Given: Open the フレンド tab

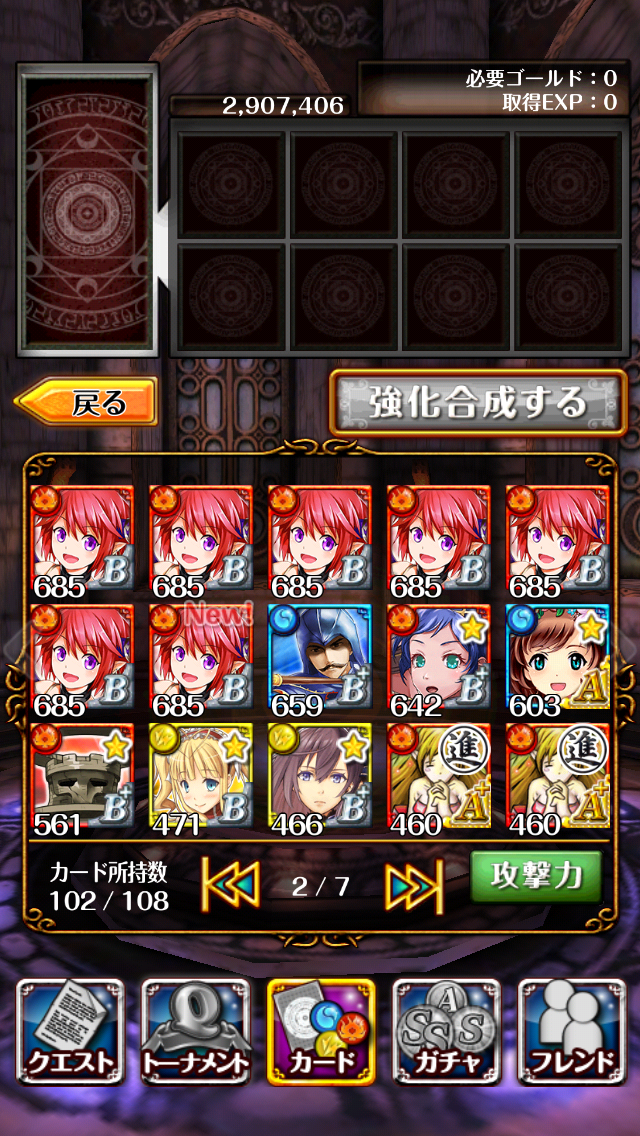Looking at the screenshot, I should [x=572, y=1031].
